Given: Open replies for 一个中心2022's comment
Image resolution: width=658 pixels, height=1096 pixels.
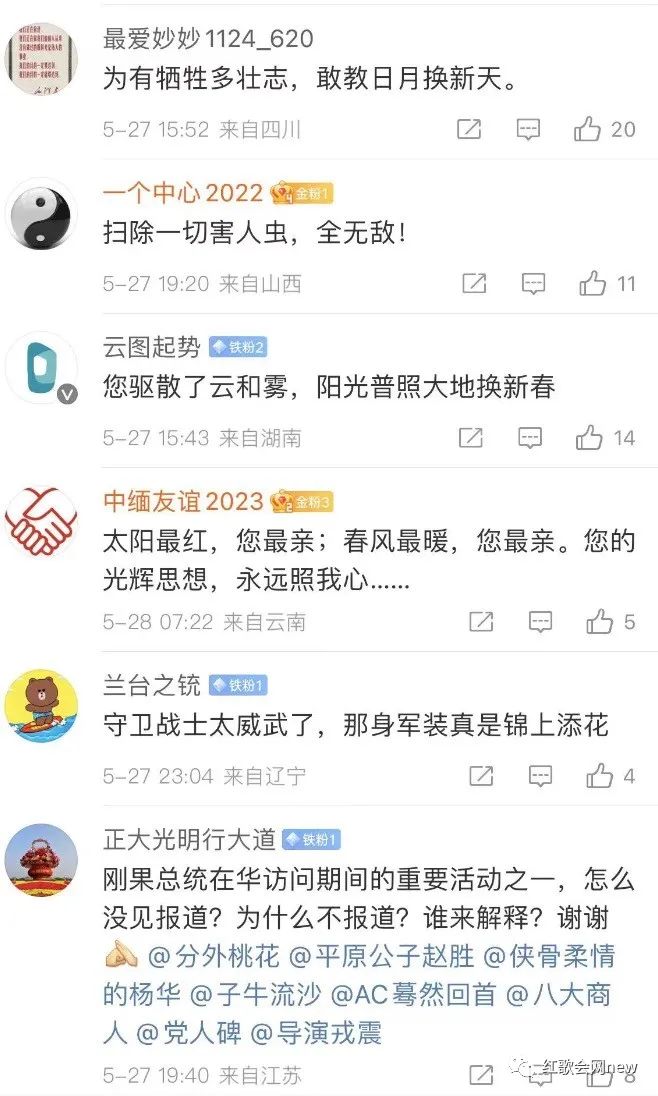Looking at the screenshot, I should click(534, 284).
